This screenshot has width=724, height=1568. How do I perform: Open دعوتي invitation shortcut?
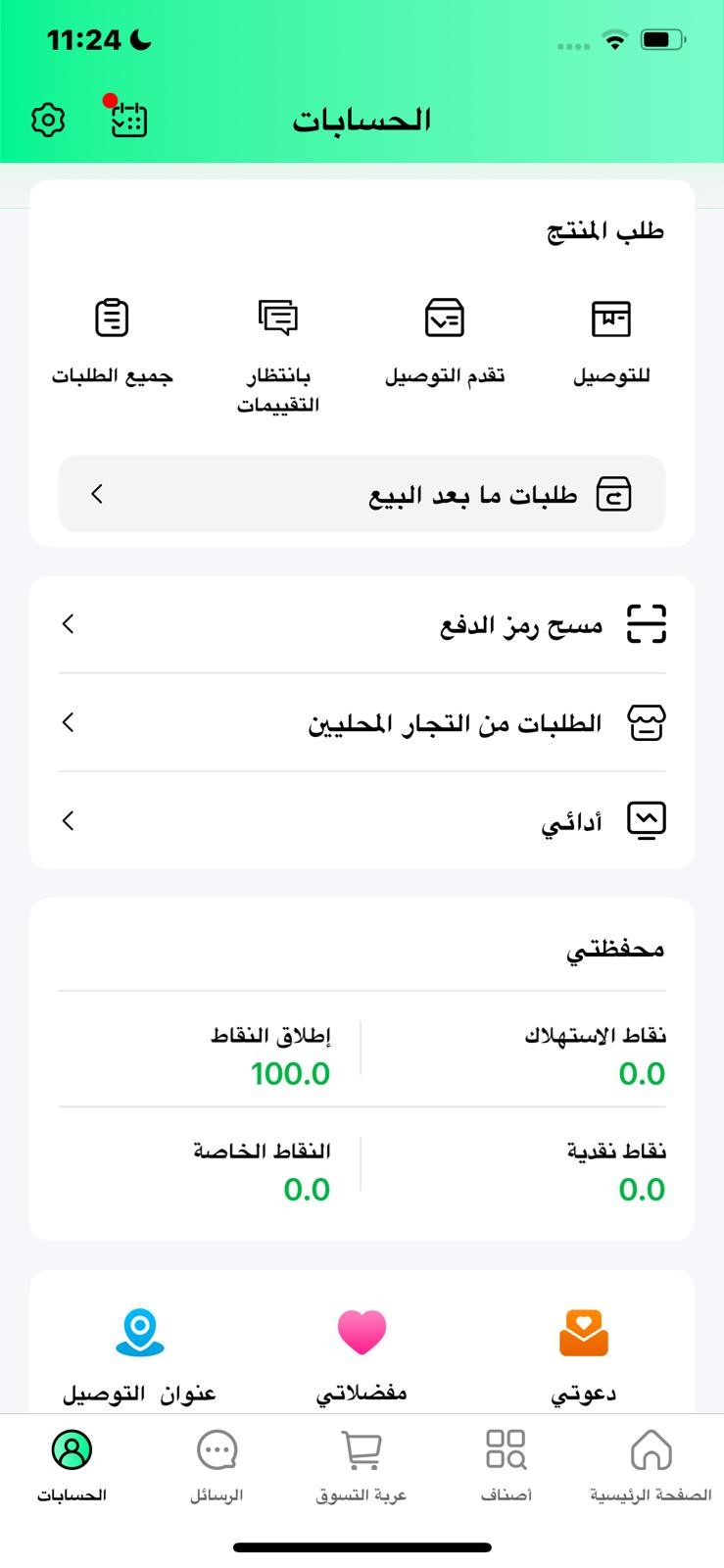tap(584, 1354)
